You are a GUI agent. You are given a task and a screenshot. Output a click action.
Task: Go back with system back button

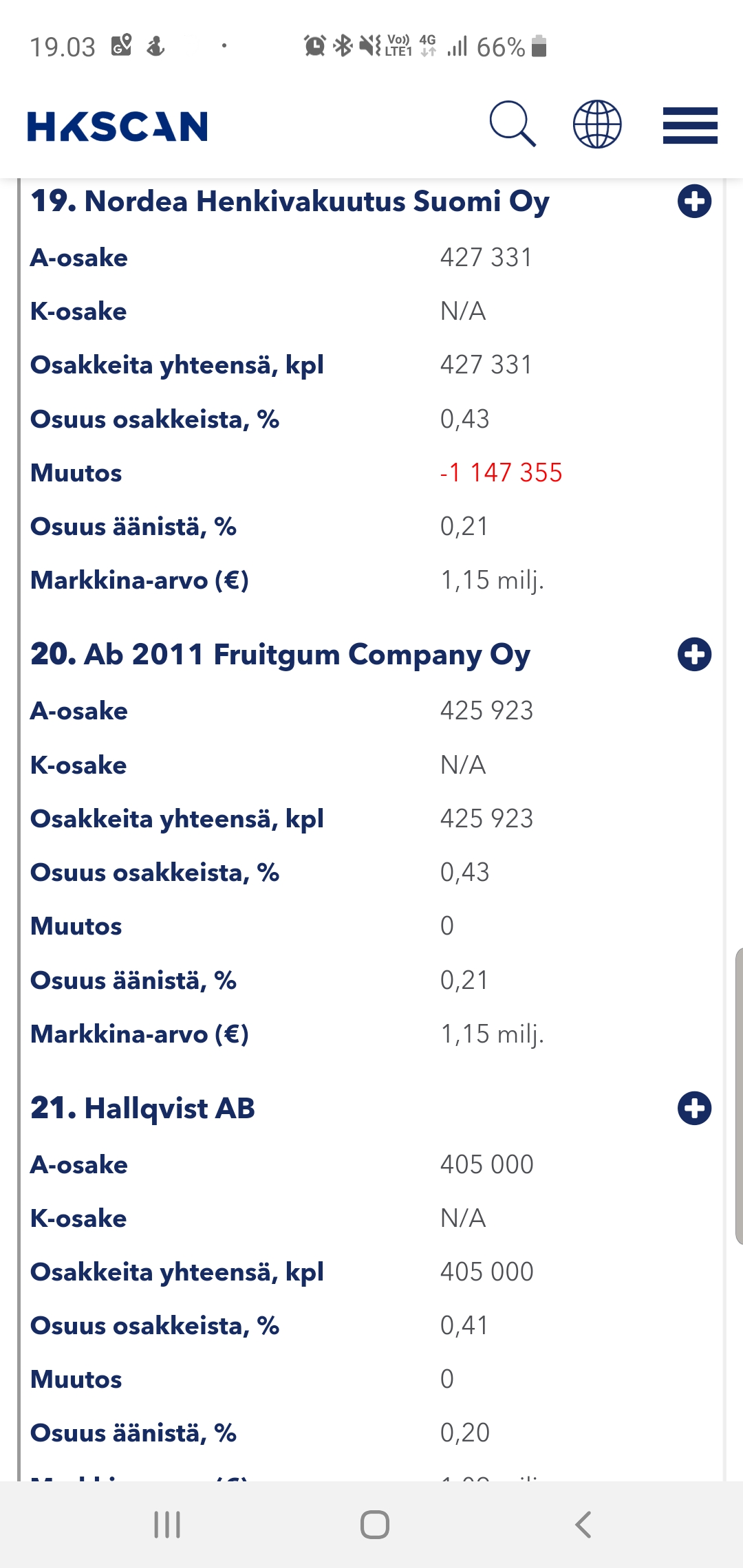(583, 1524)
